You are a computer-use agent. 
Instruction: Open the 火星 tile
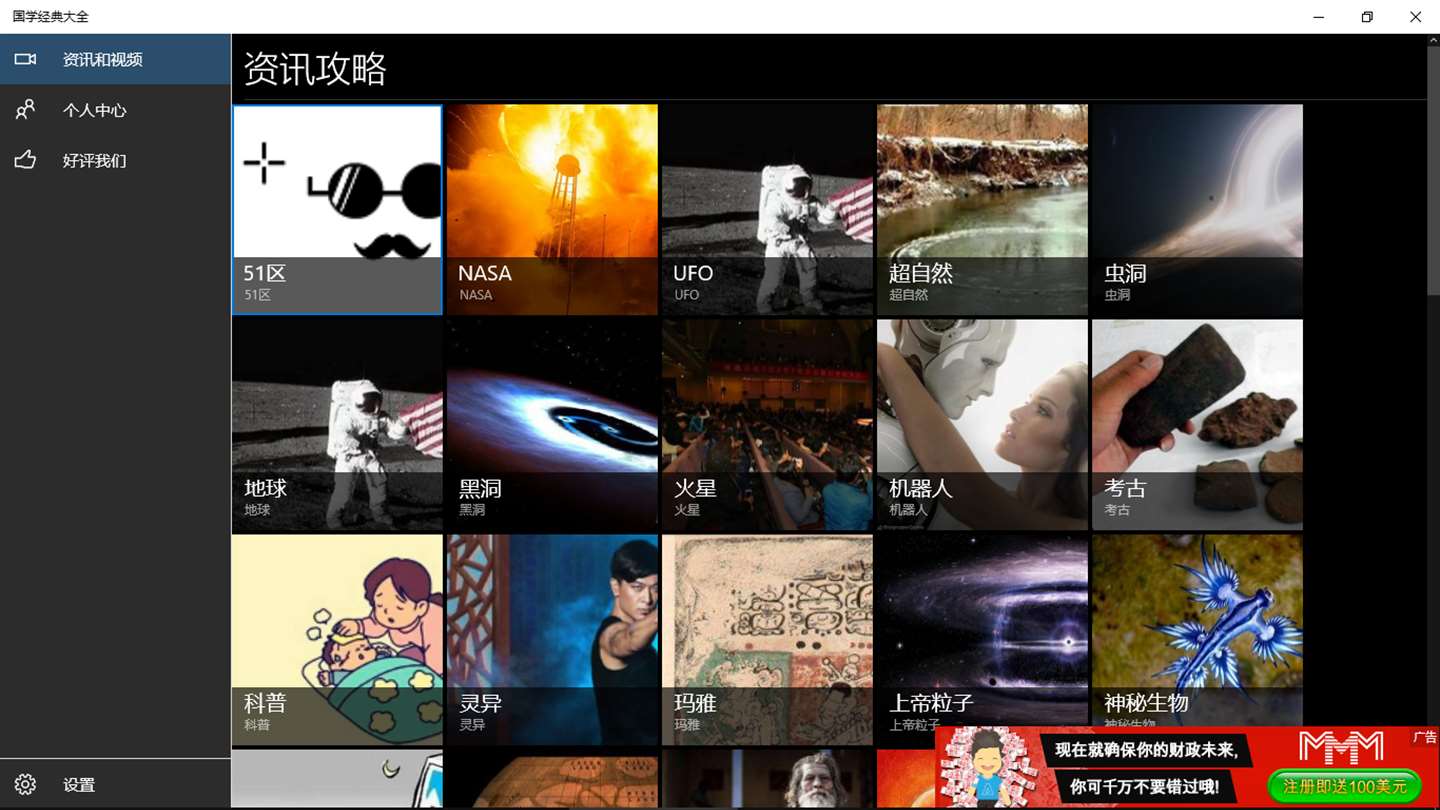tap(767, 425)
